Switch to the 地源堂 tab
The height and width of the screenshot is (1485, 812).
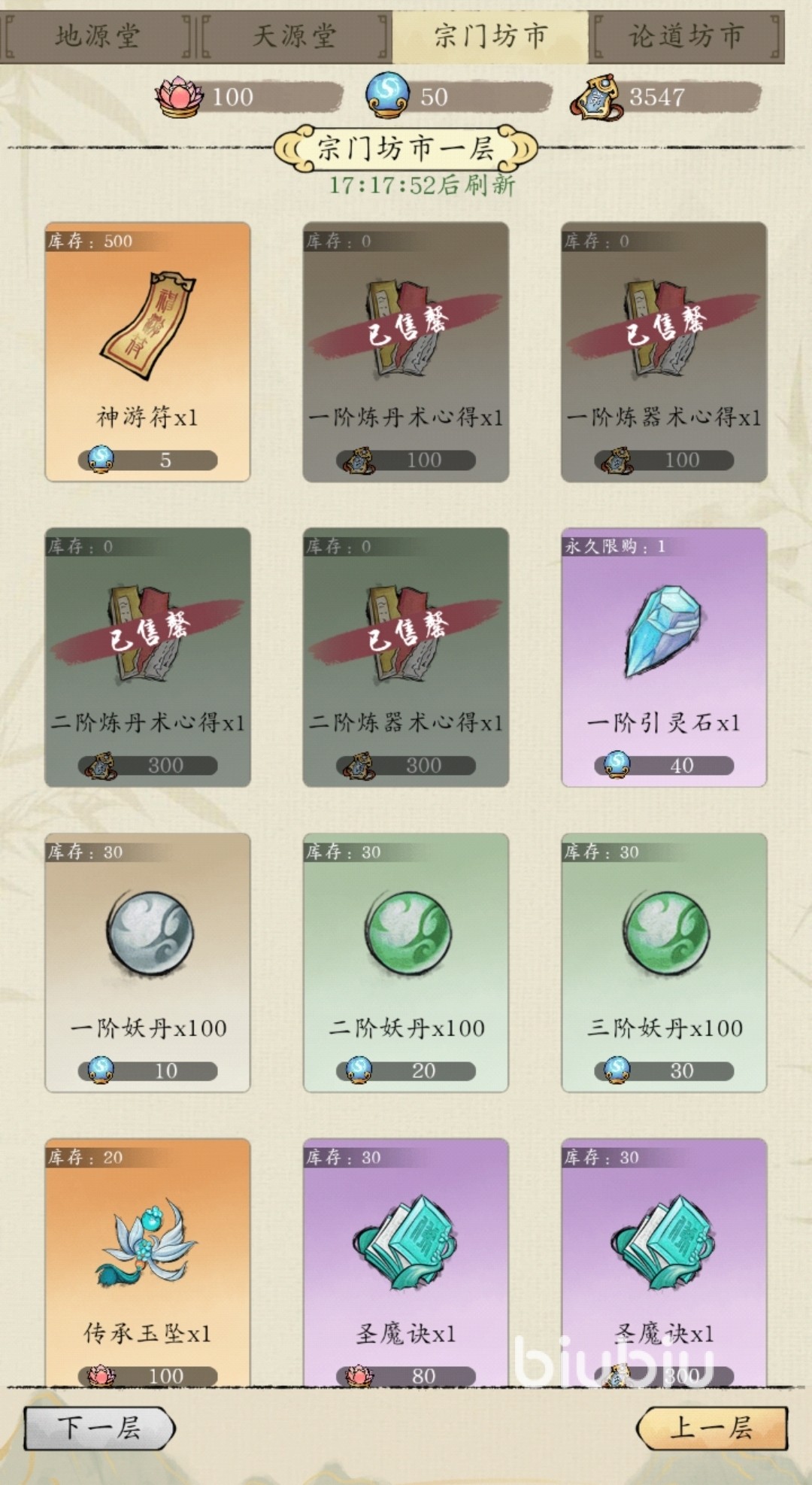[98, 36]
